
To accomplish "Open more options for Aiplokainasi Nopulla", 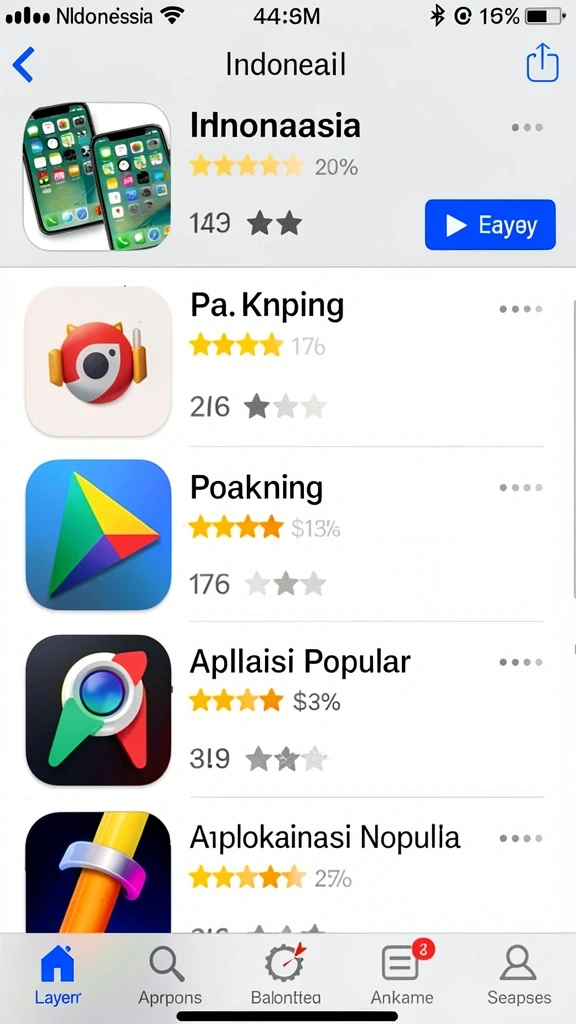I will tap(521, 838).
